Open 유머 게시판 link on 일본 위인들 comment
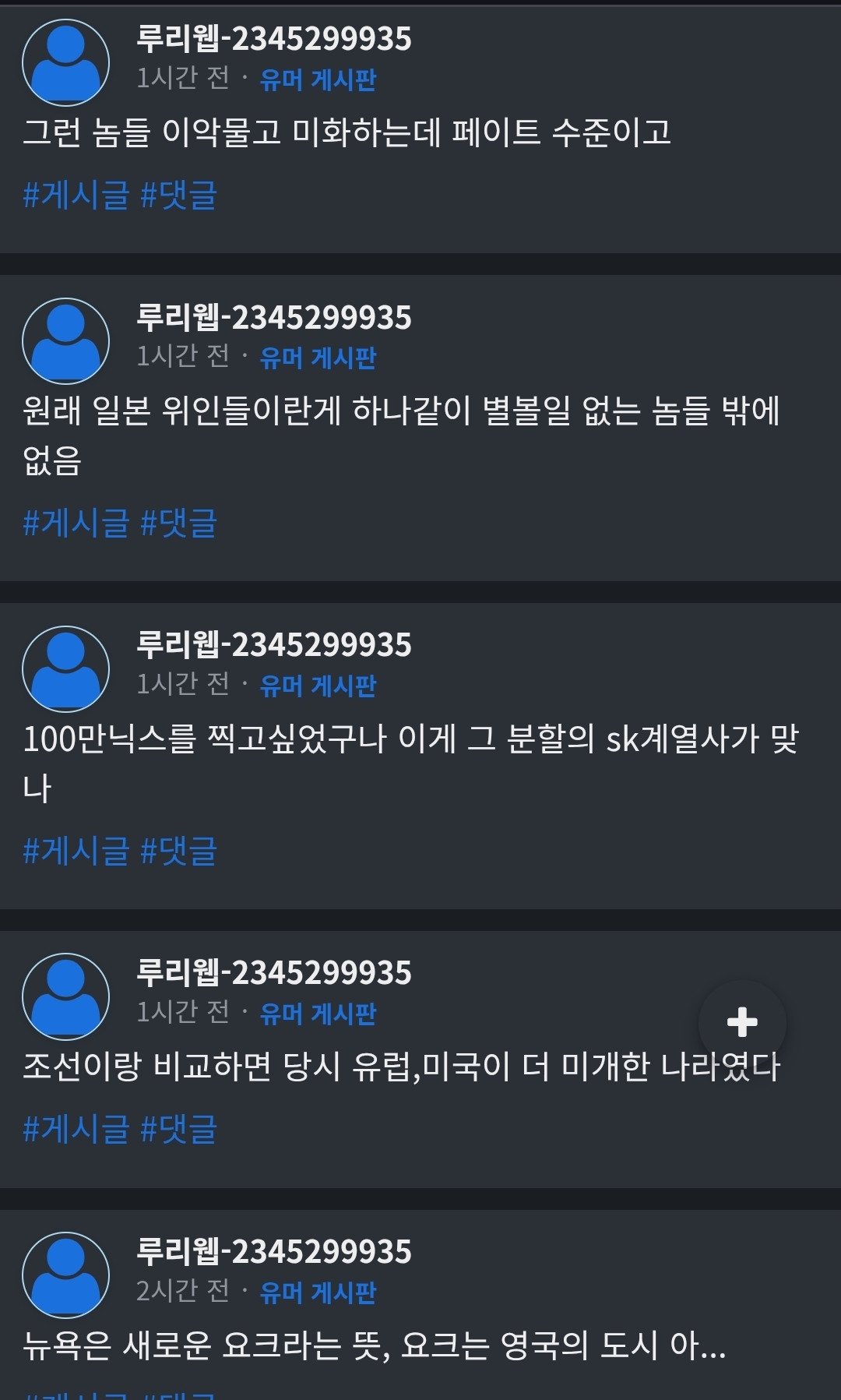This screenshot has width=841, height=1400. pos(318,358)
